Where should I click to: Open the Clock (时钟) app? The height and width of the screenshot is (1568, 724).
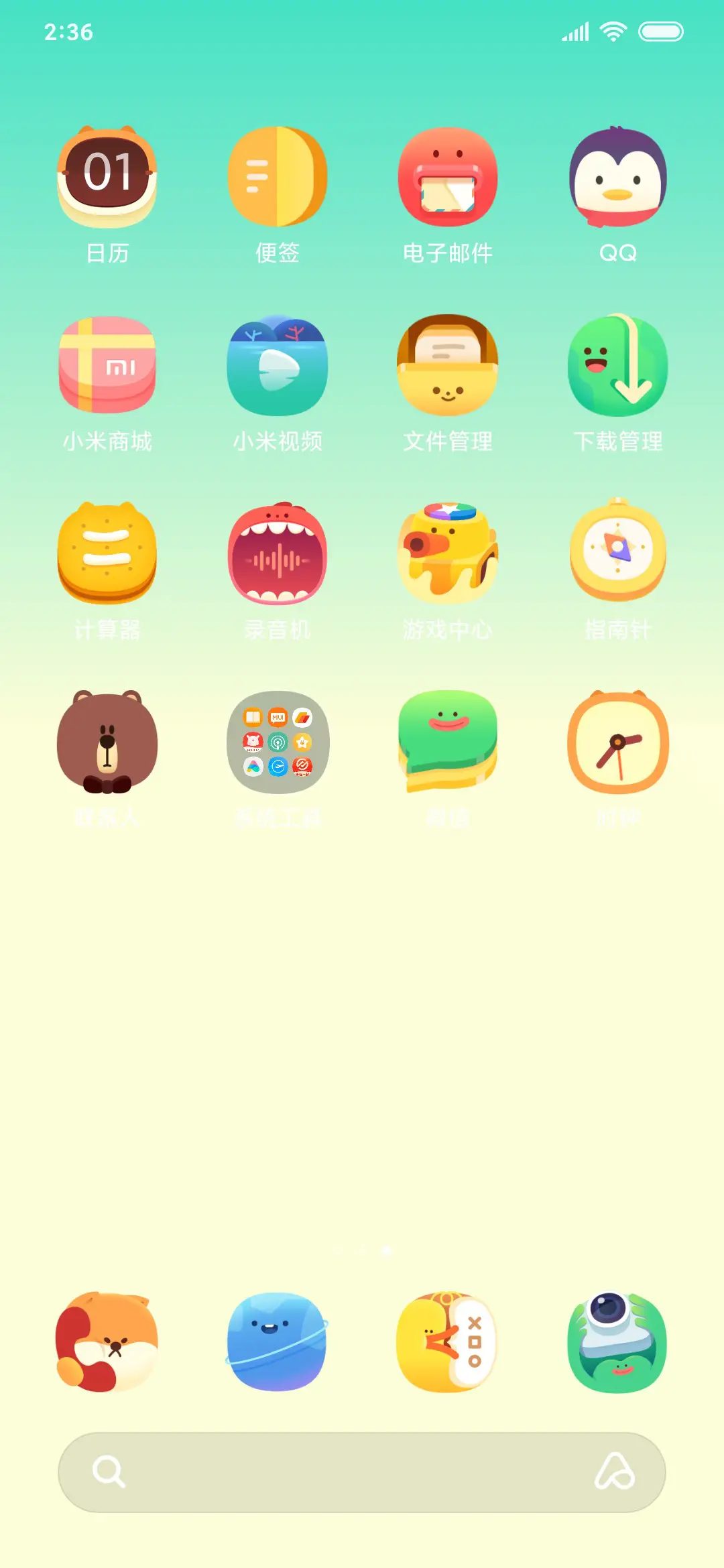tap(617, 744)
